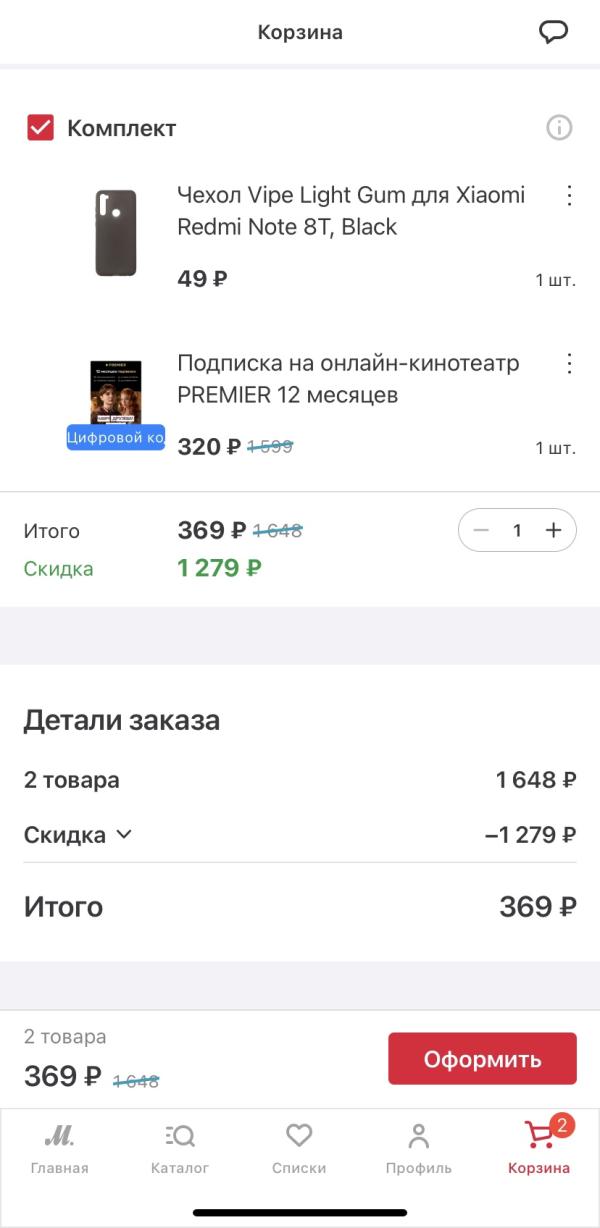
Task: Increase bundle quantity with plus
Action: [x=553, y=531]
